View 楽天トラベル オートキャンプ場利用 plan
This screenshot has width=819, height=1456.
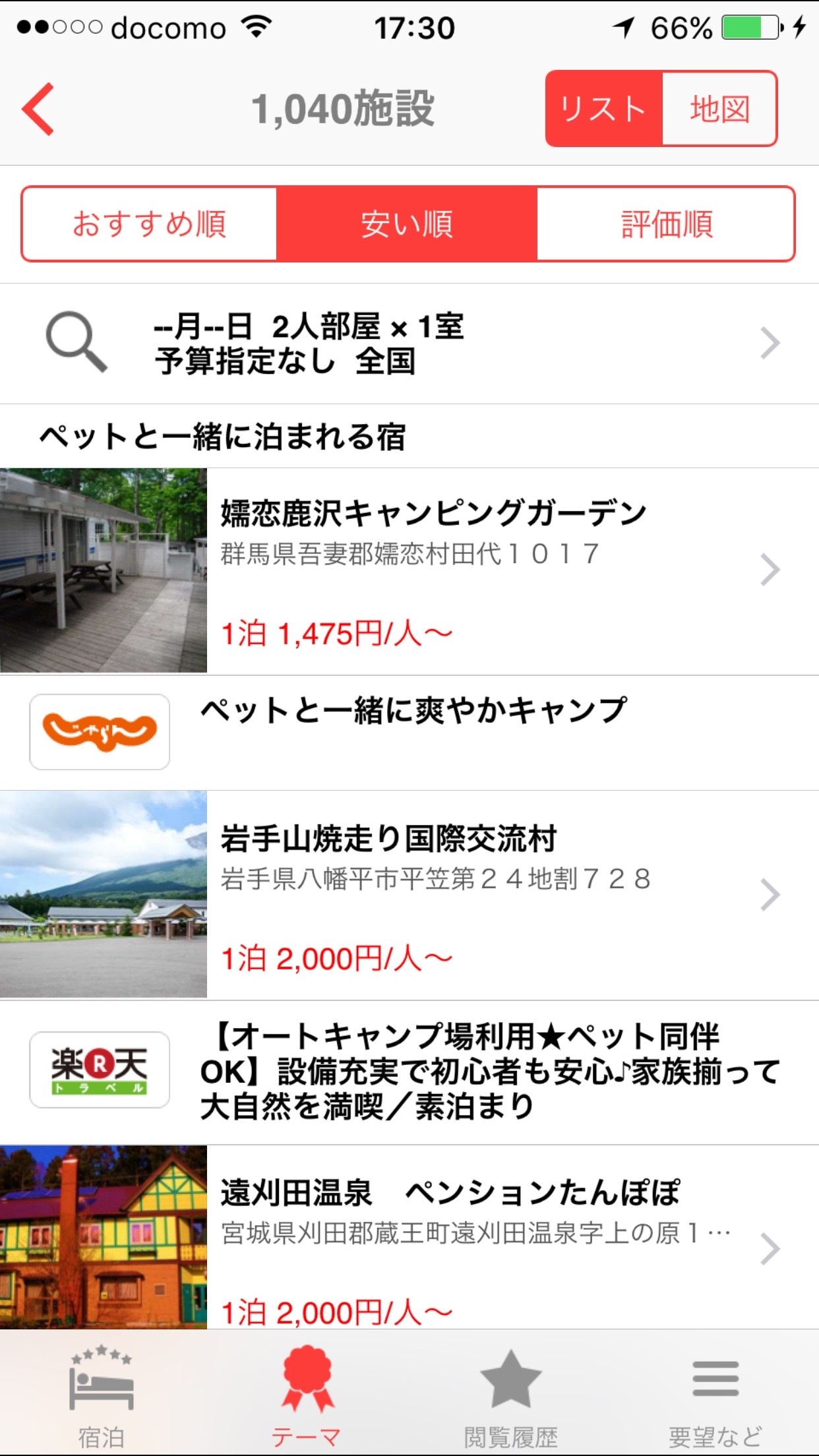(409, 1072)
